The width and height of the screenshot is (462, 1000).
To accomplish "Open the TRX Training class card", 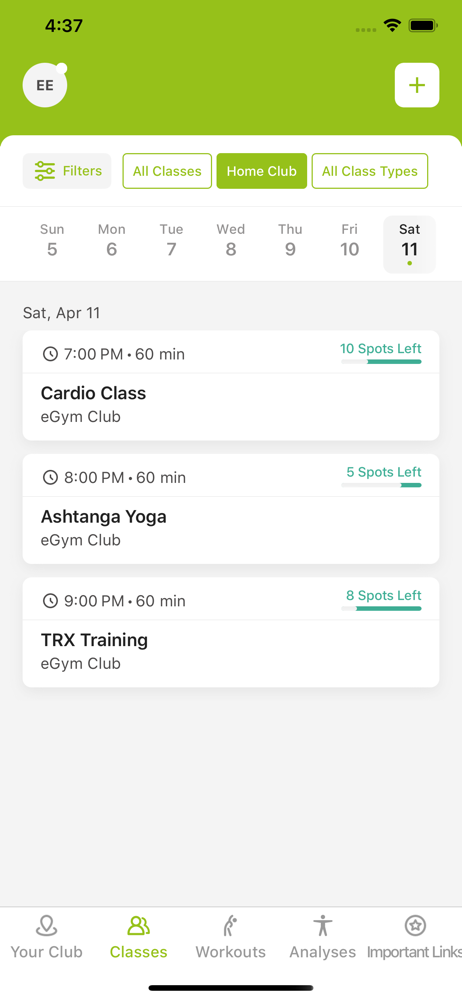I will [231, 632].
